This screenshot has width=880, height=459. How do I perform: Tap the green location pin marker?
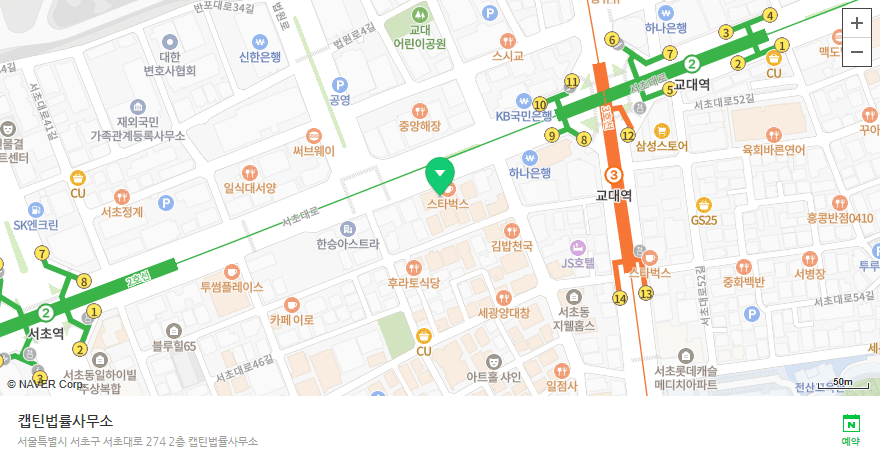point(440,176)
